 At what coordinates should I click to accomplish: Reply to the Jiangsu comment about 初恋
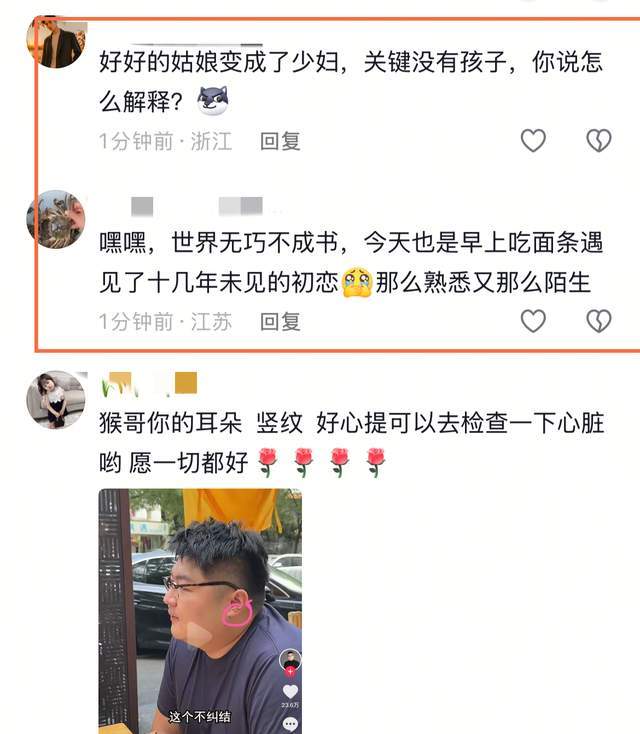click(x=280, y=322)
